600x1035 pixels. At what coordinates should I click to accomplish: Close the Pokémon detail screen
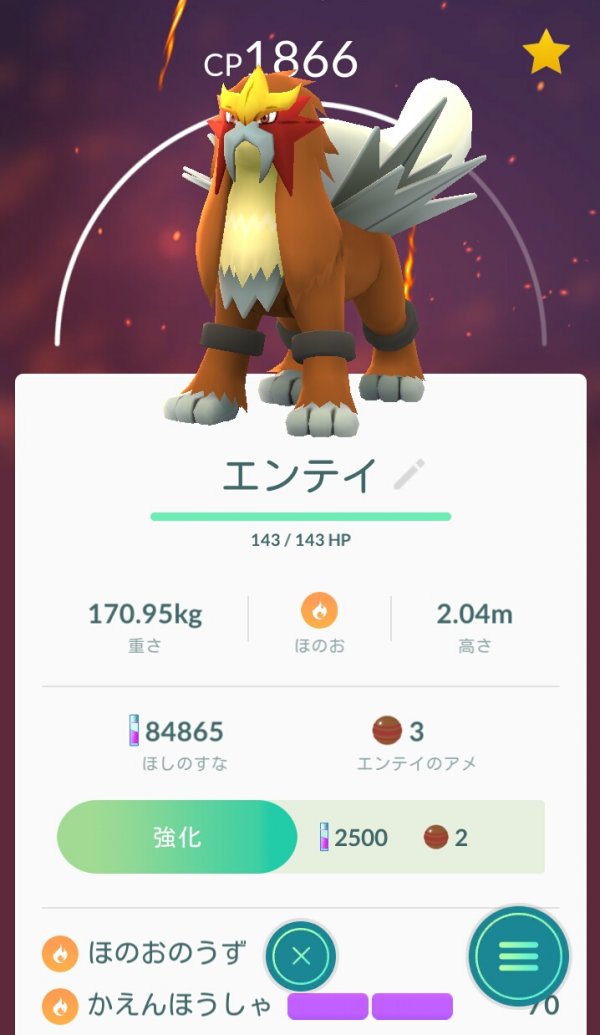coord(301,955)
